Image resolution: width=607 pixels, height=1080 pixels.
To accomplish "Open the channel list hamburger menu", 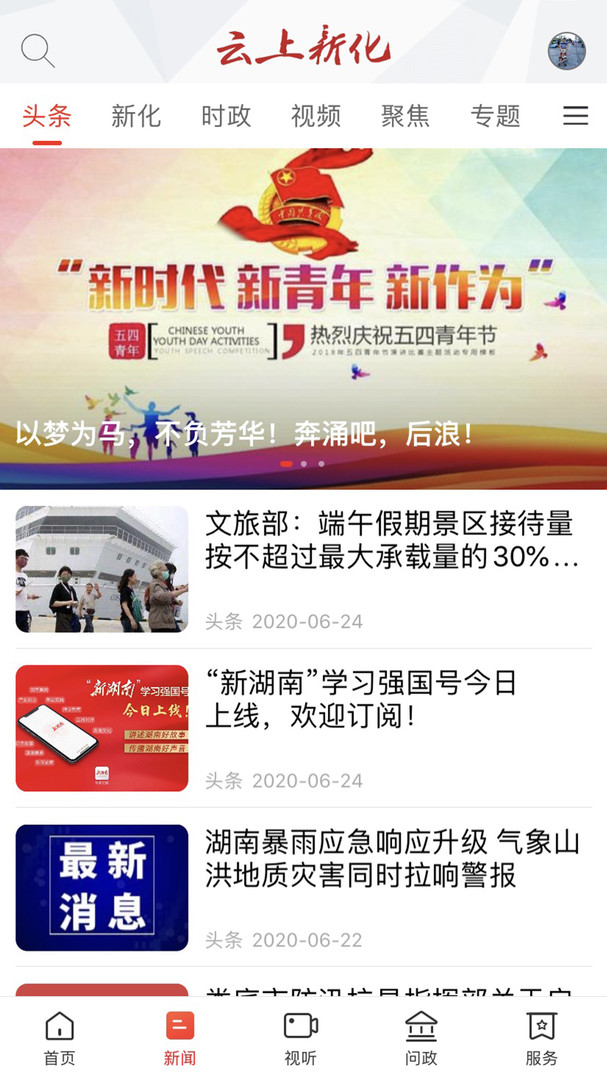I will [575, 116].
